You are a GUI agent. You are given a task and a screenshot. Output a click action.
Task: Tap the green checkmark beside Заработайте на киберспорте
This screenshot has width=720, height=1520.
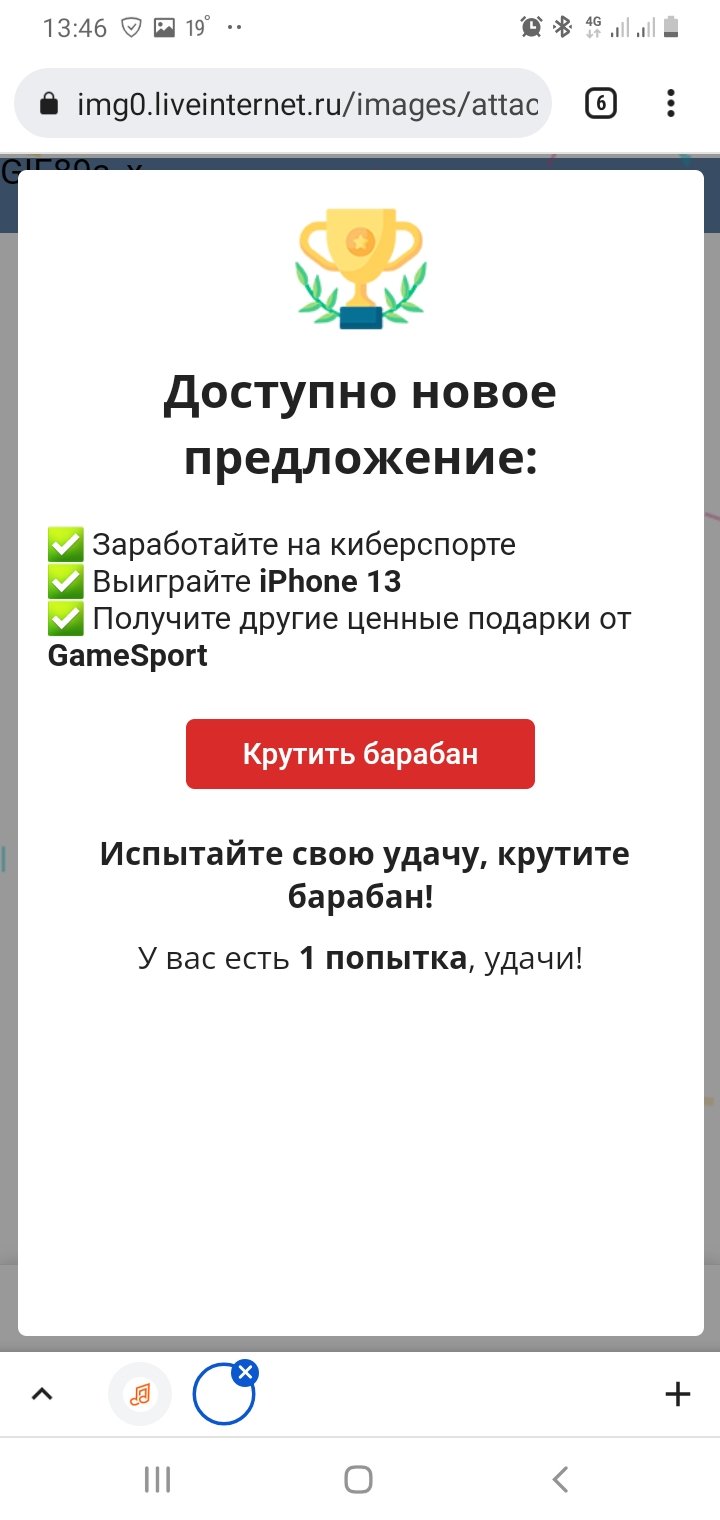[65, 543]
